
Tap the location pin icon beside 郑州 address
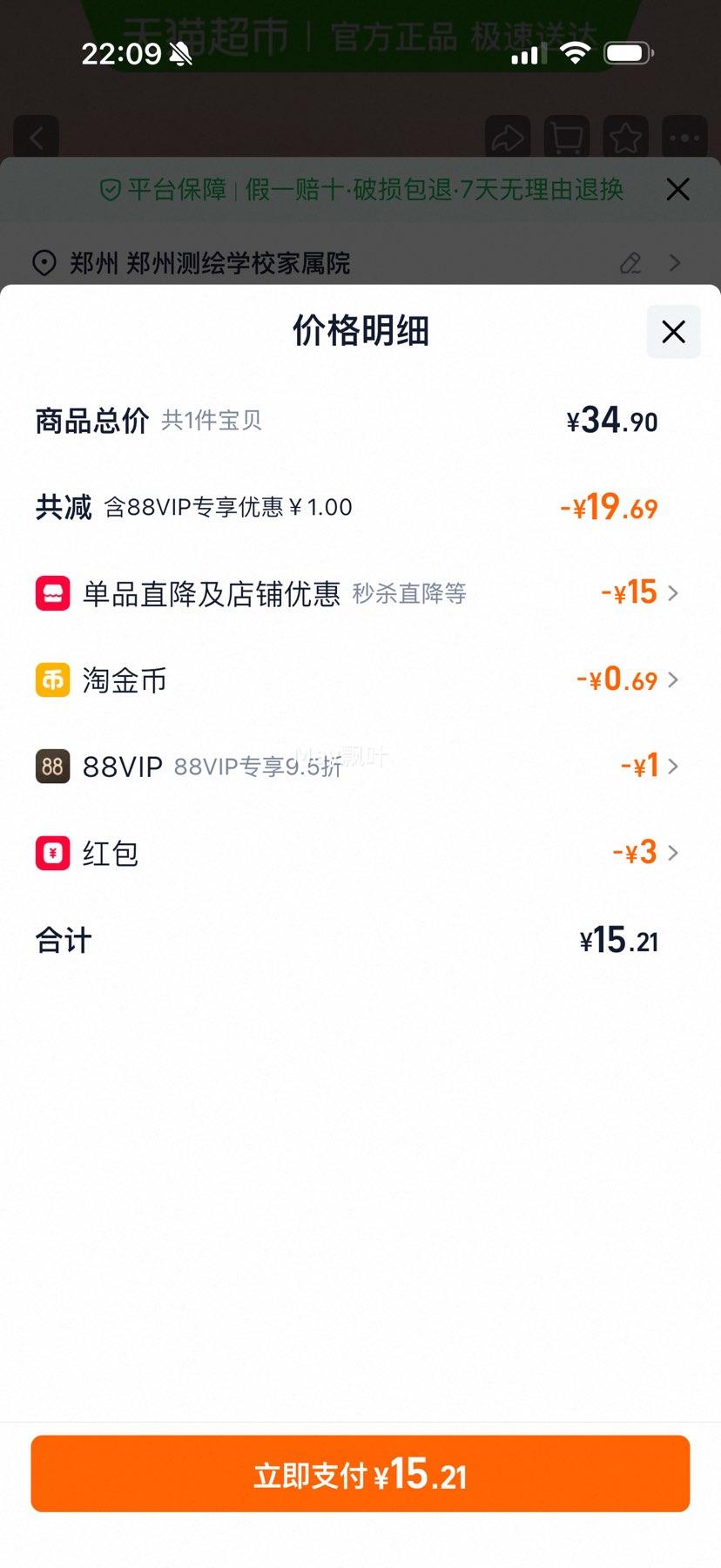coord(45,262)
